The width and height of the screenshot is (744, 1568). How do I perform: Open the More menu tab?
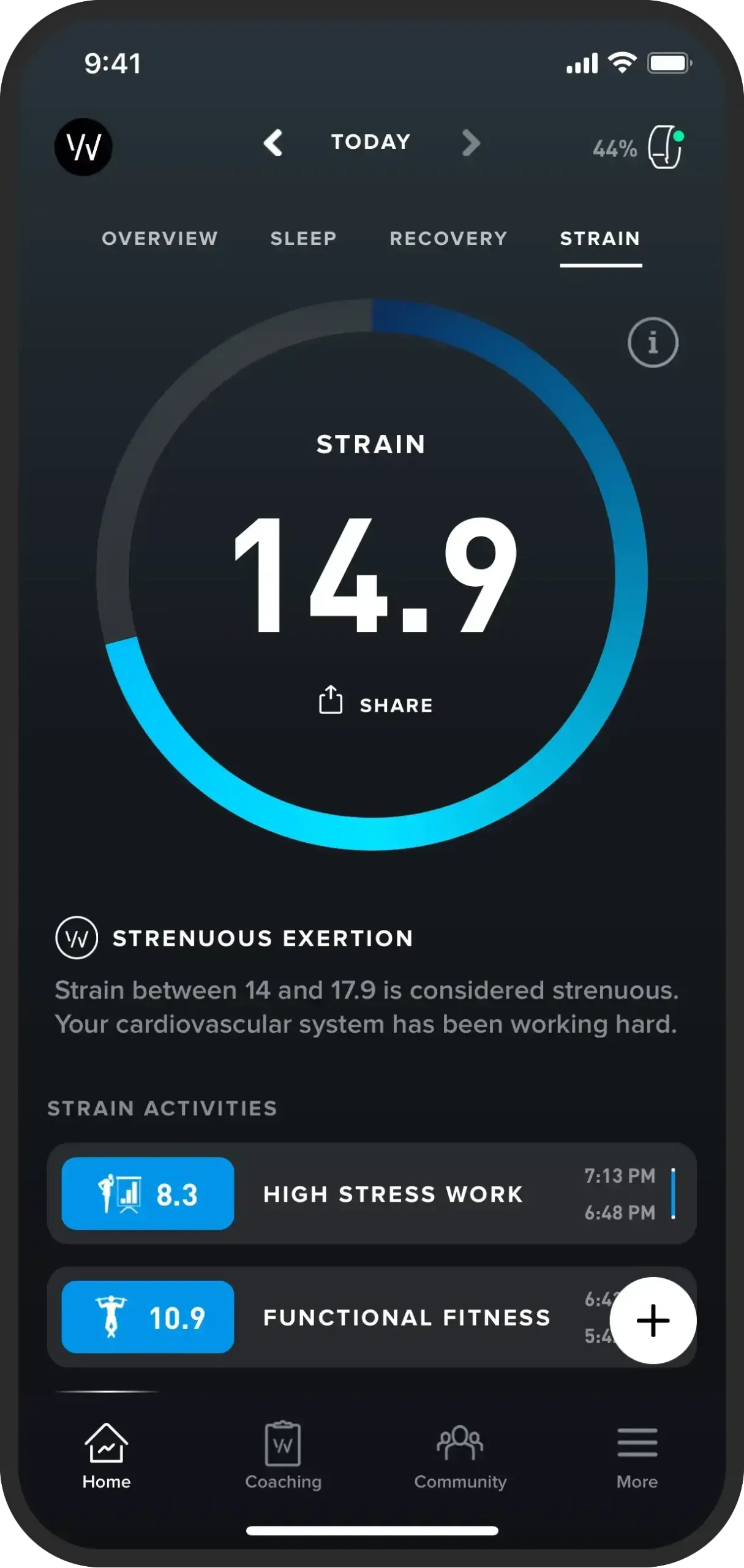pos(637,1457)
